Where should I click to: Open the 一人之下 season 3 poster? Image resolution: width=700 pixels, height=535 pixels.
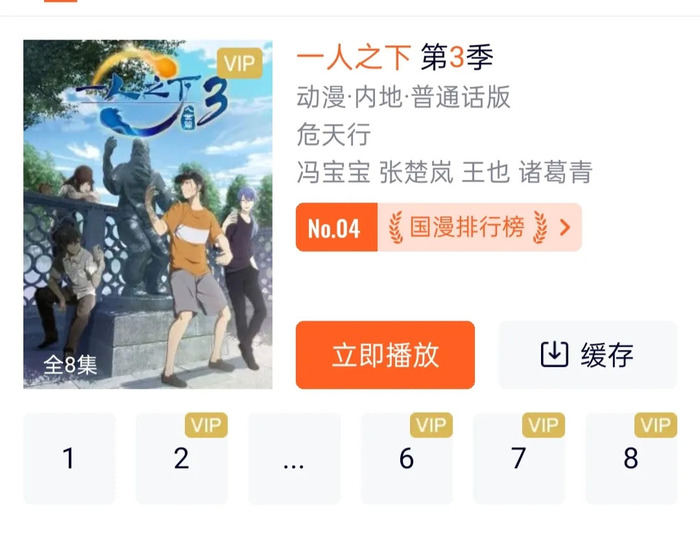click(148, 214)
